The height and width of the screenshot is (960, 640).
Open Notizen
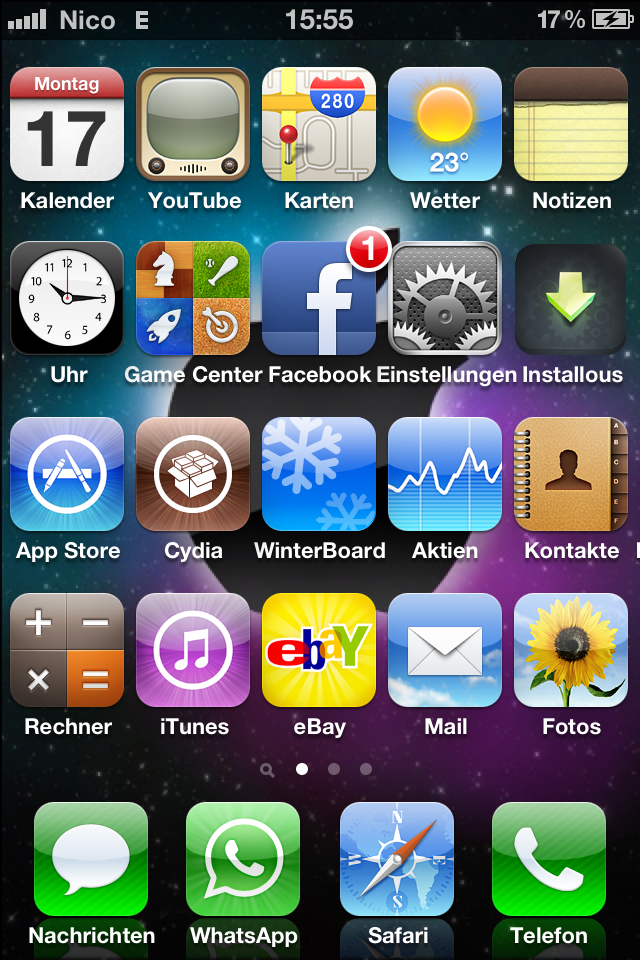(x=571, y=124)
